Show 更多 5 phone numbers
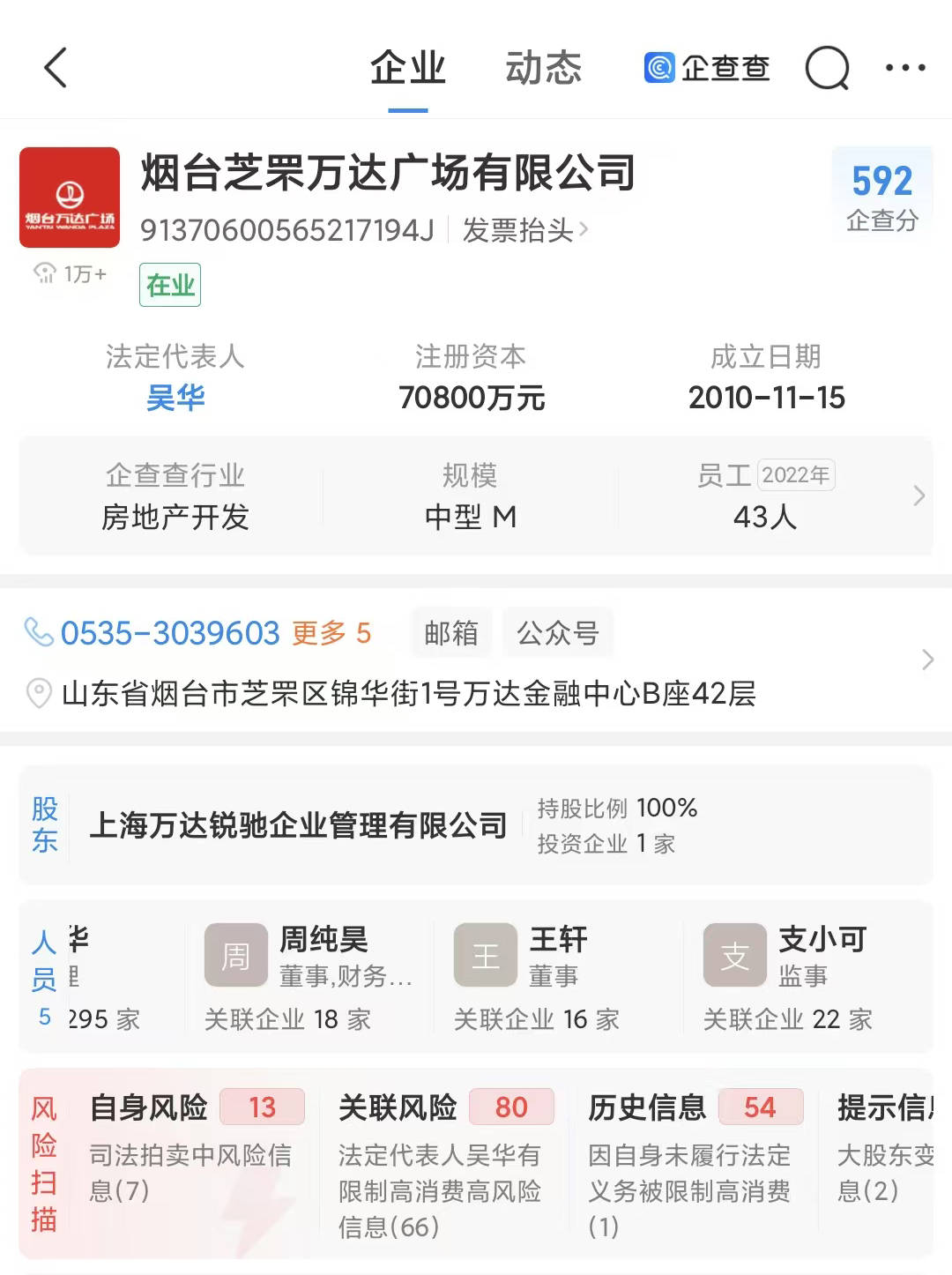Image resolution: width=952 pixels, height=1275 pixels. click(331, 633)
